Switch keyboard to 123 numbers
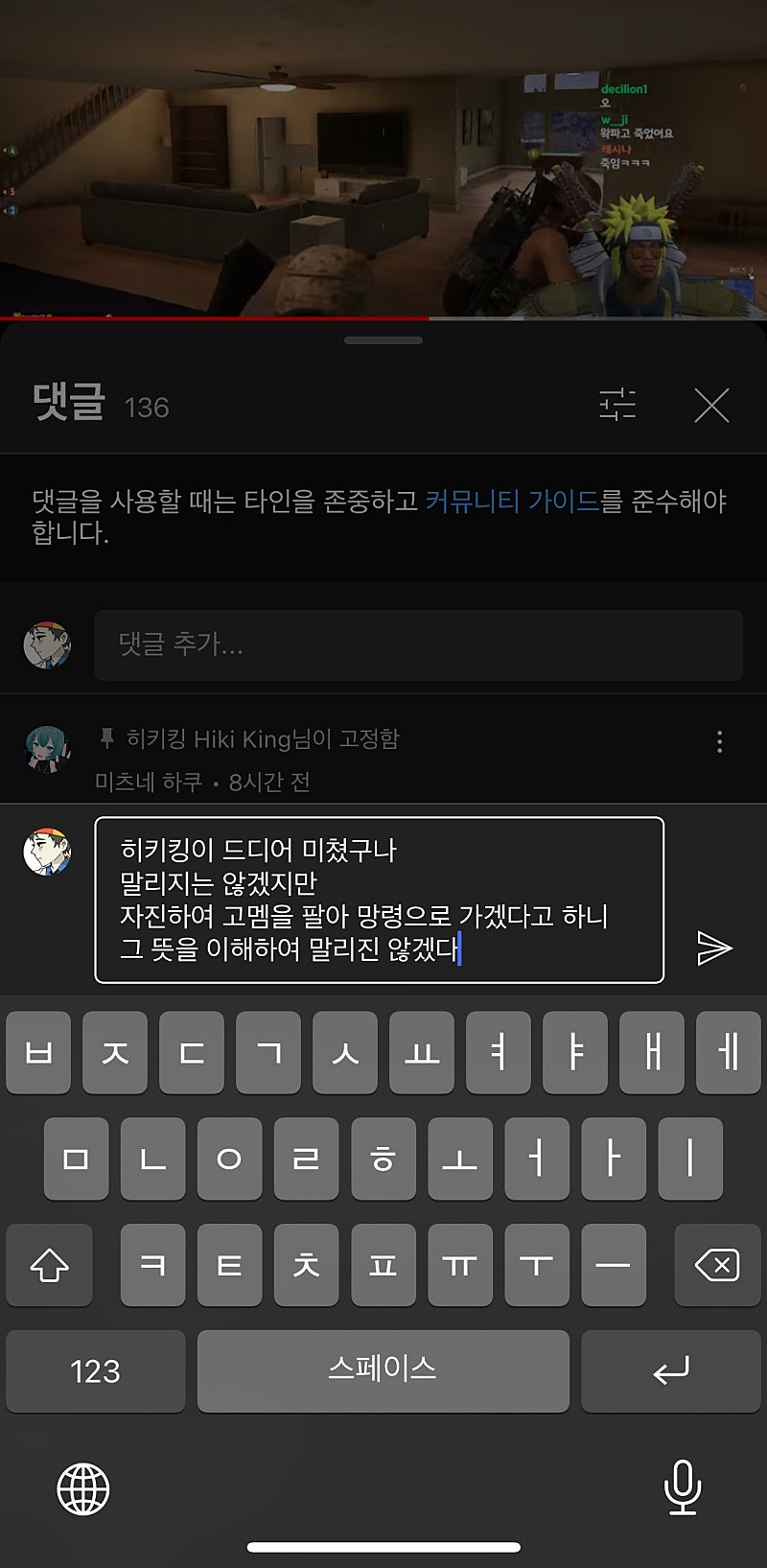Screen dimensions: 767x1568 coord(95,1370)
